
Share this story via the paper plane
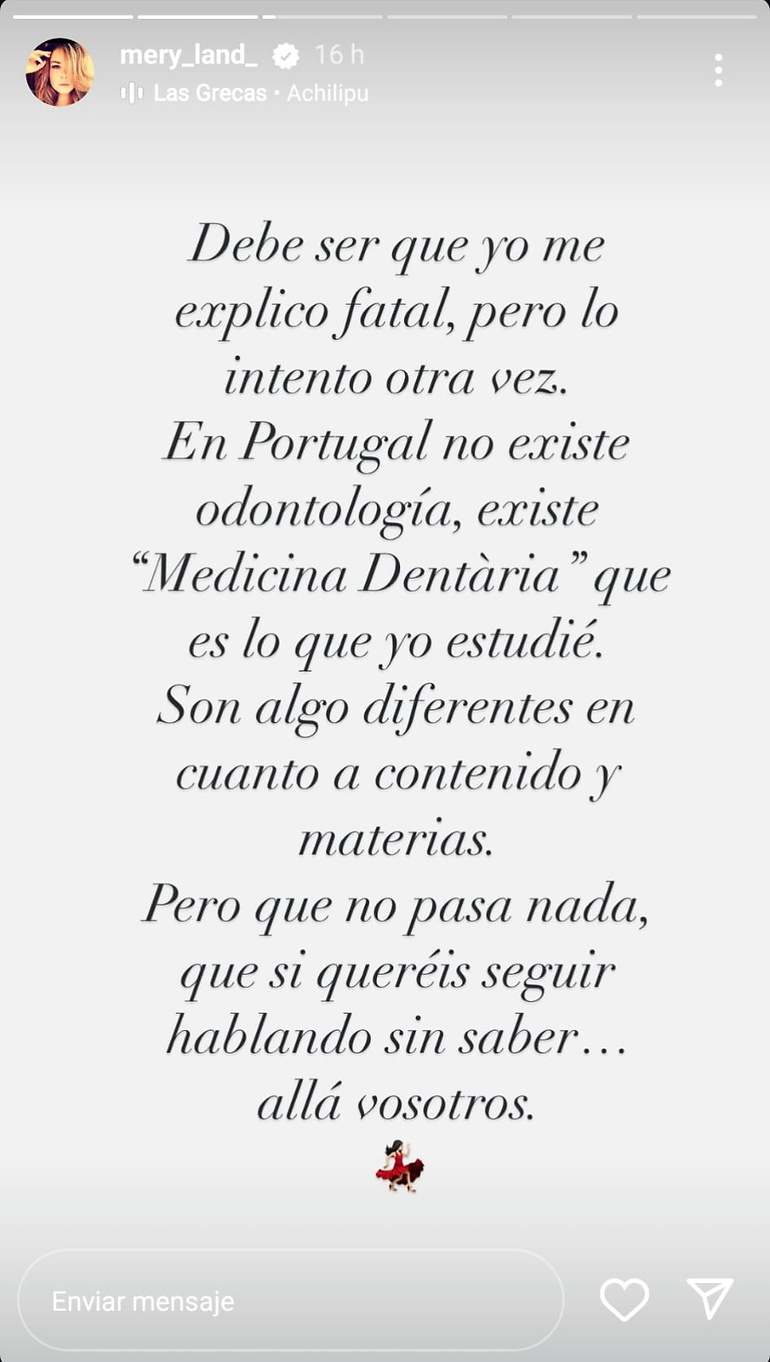pyautogui.click(x=710, y=1298)
